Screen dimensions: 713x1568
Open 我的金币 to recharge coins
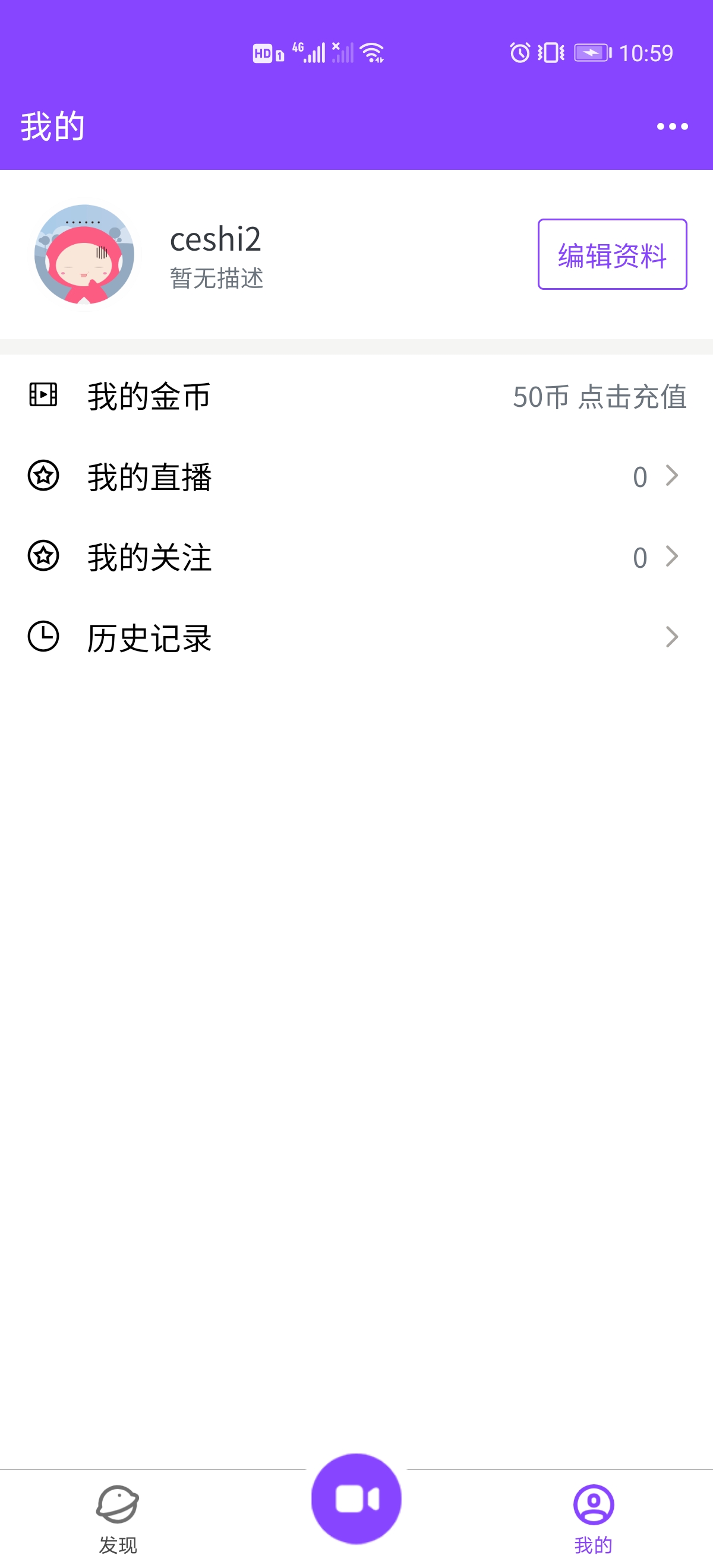356,396
